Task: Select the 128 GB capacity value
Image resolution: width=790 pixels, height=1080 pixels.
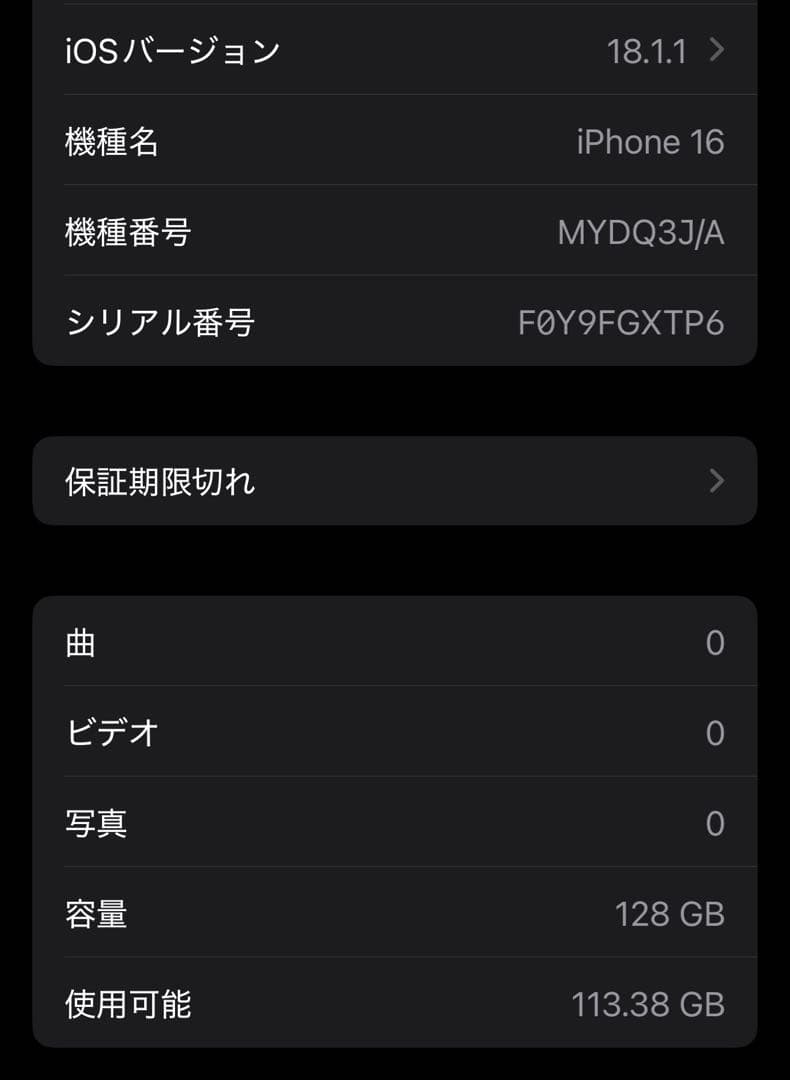Action: (x=668, y=913)
